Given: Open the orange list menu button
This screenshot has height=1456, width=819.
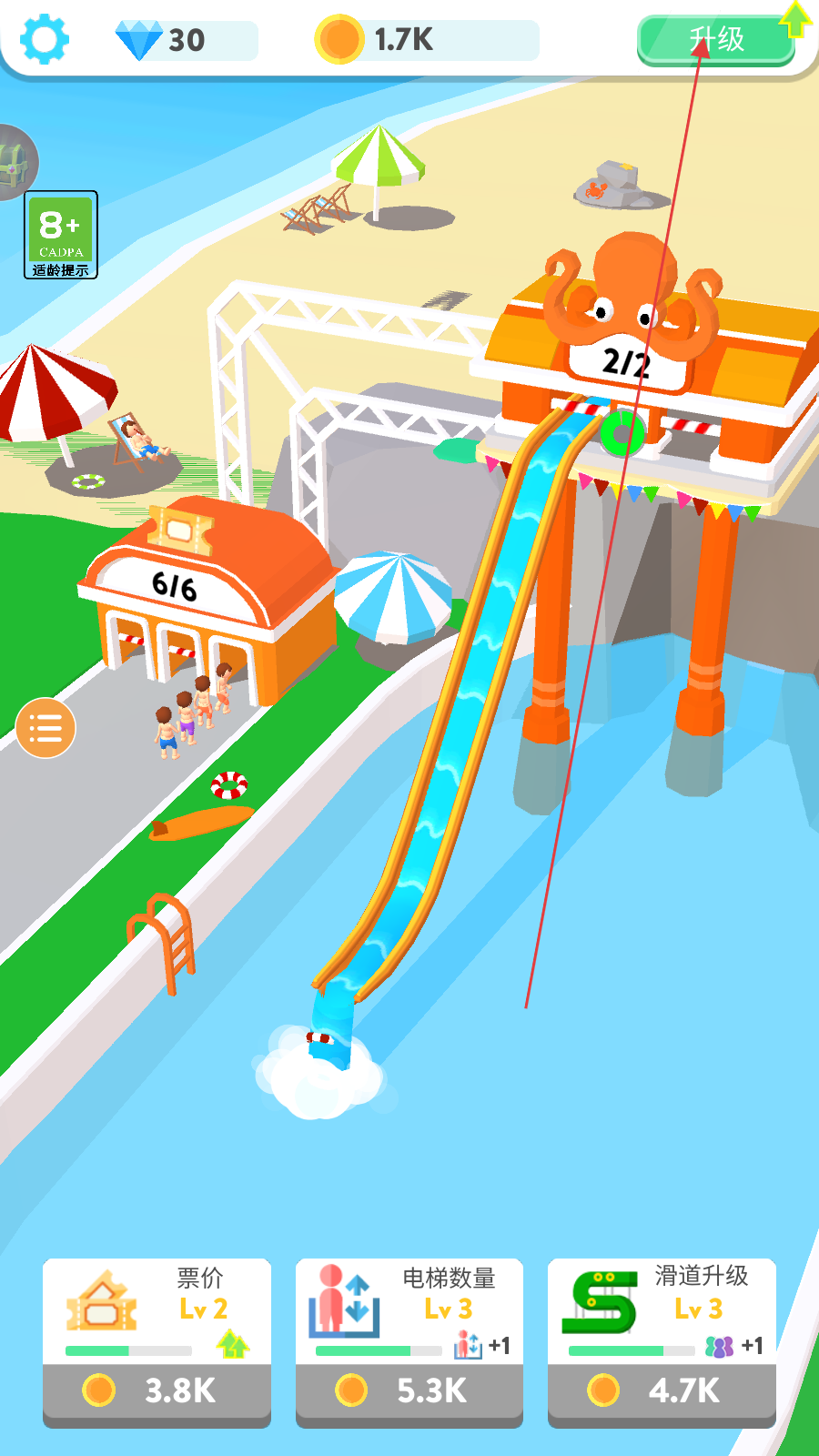Looking at the screenshot, I should pyautogui.click(x=45, y=728).
